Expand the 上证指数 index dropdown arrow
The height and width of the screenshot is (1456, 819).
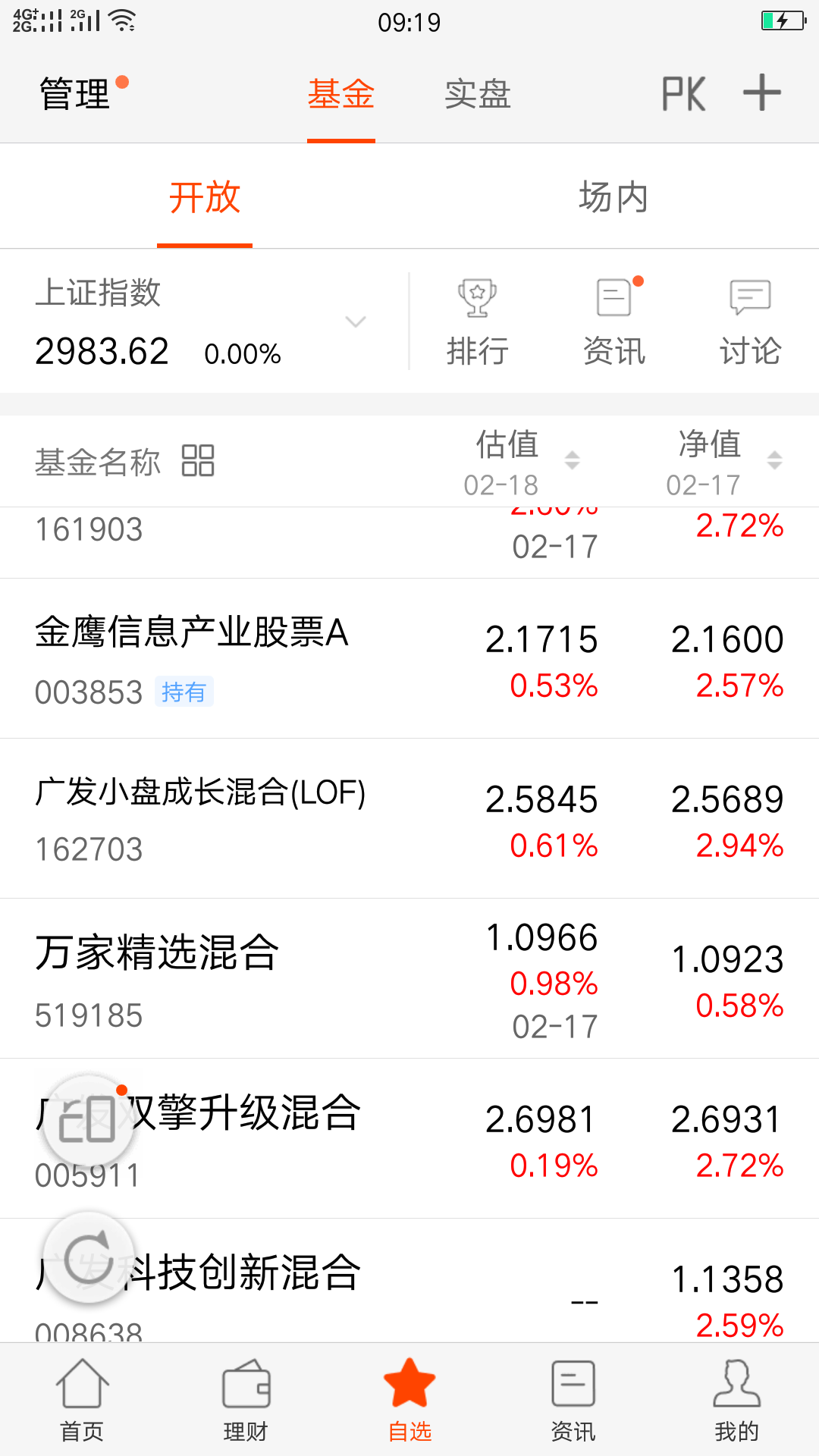click(x=355, y=322)
